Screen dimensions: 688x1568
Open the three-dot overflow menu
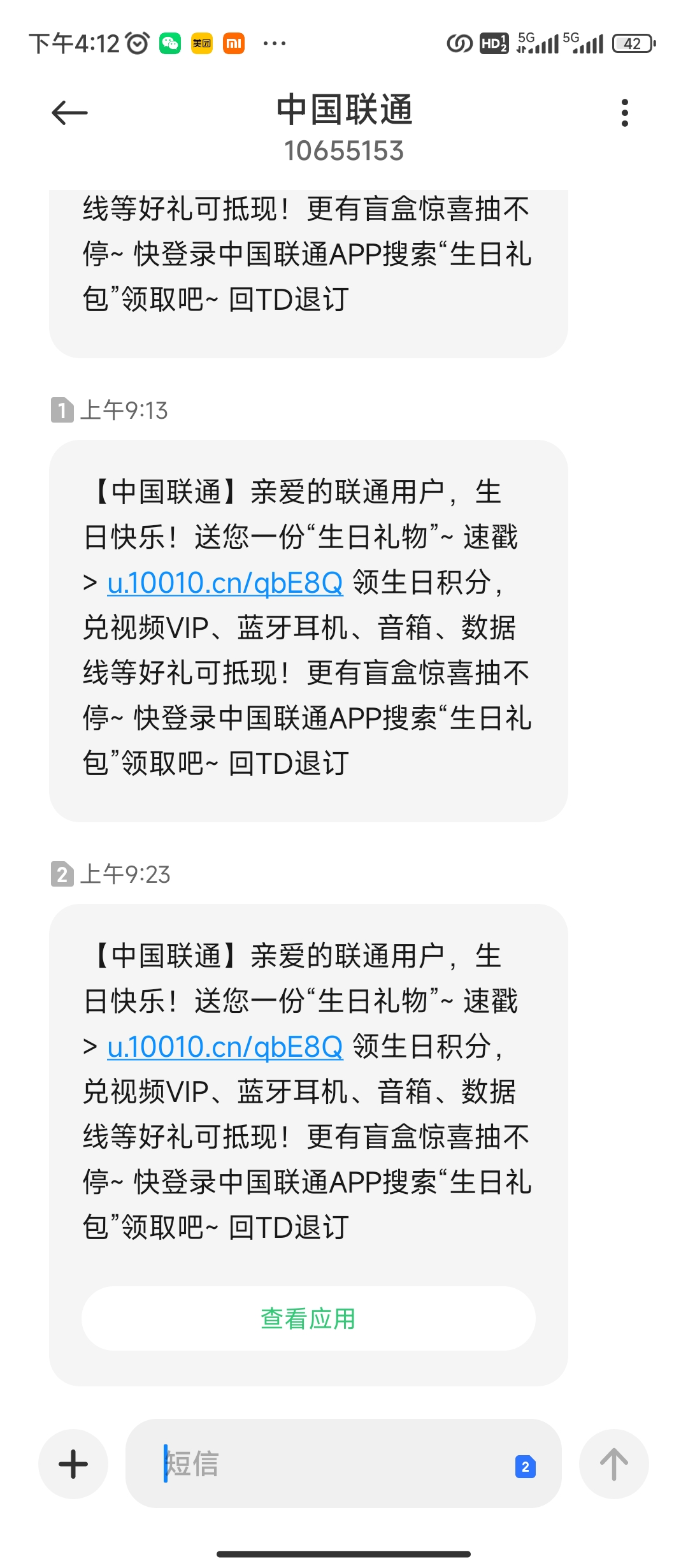click(624, 113)
